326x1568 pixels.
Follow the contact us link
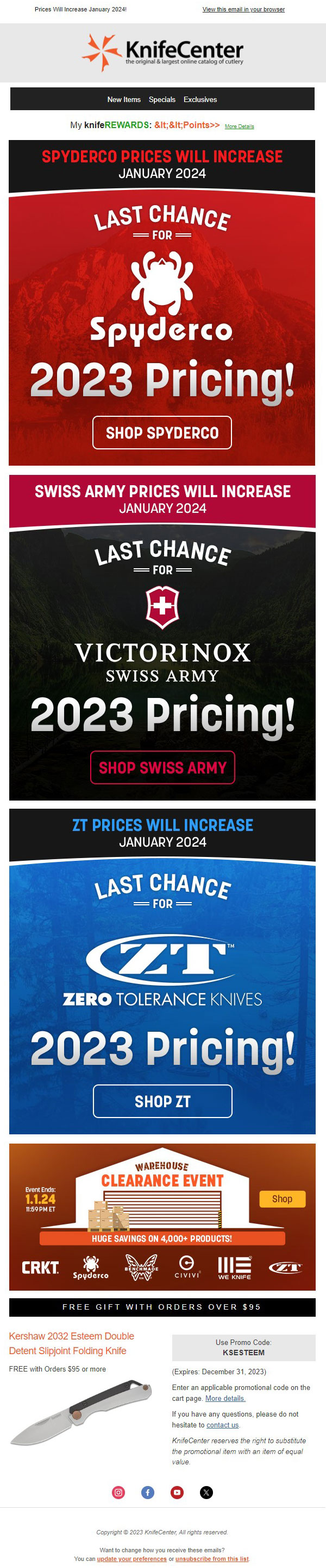(222, 1425)
